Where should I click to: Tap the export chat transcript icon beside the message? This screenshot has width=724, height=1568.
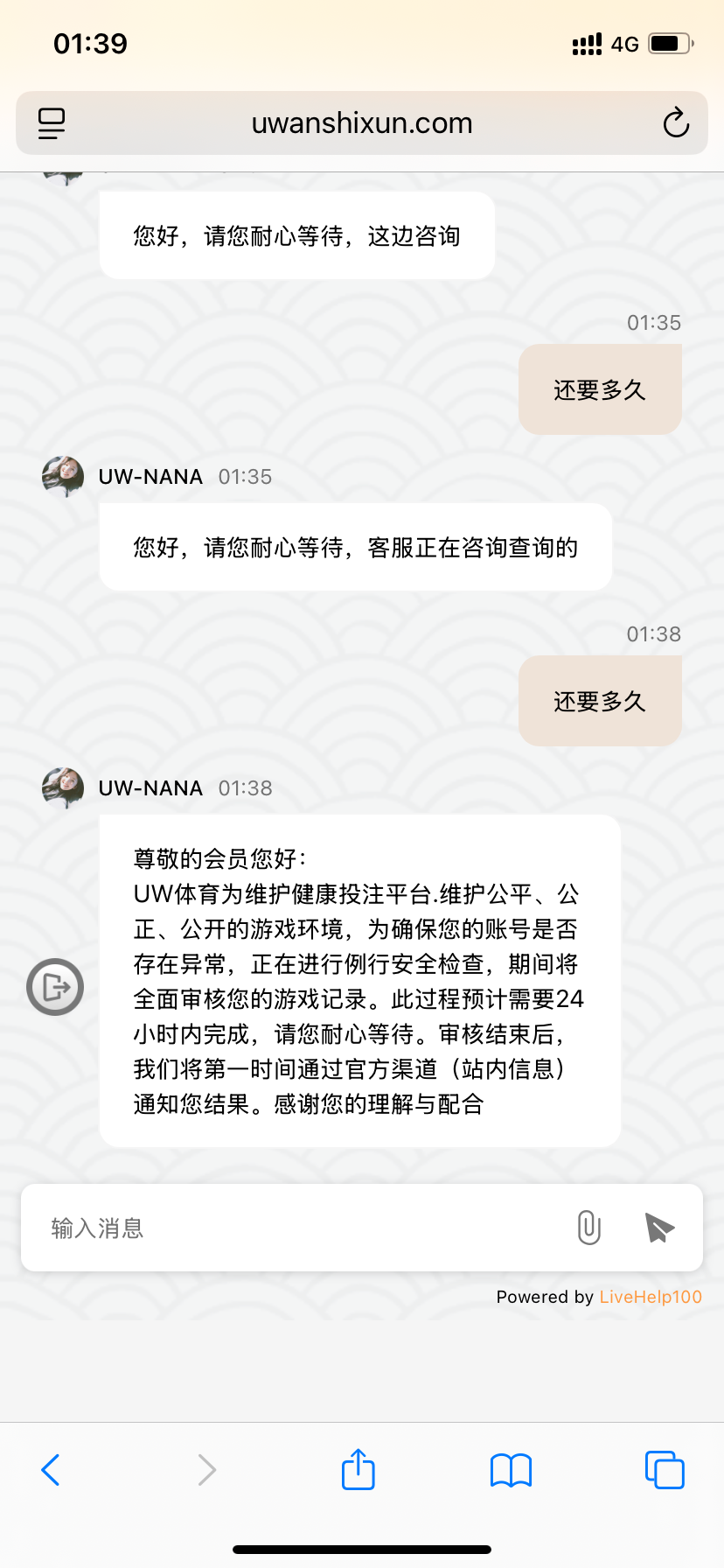(55, 986)
